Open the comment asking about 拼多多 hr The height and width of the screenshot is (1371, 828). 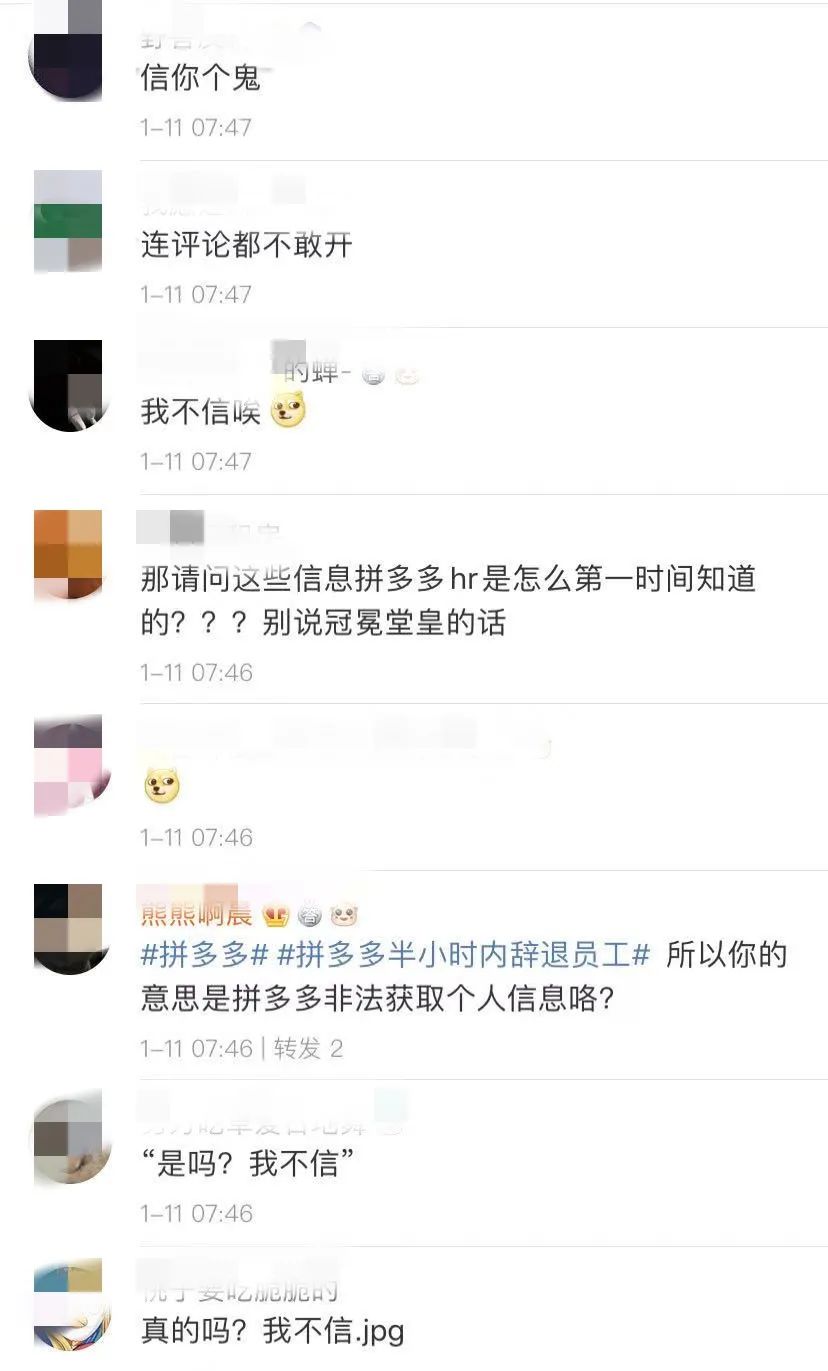click(448, 600)
